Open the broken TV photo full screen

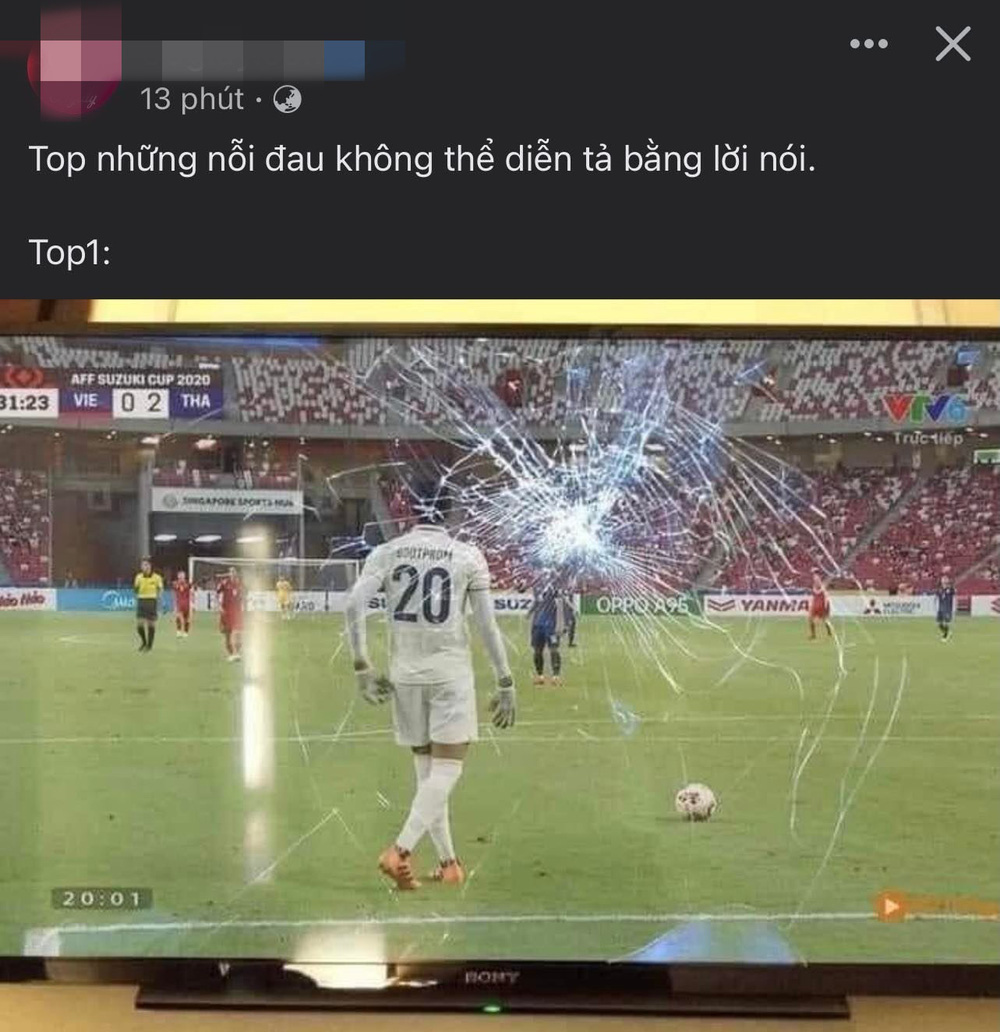coord(500,660)
